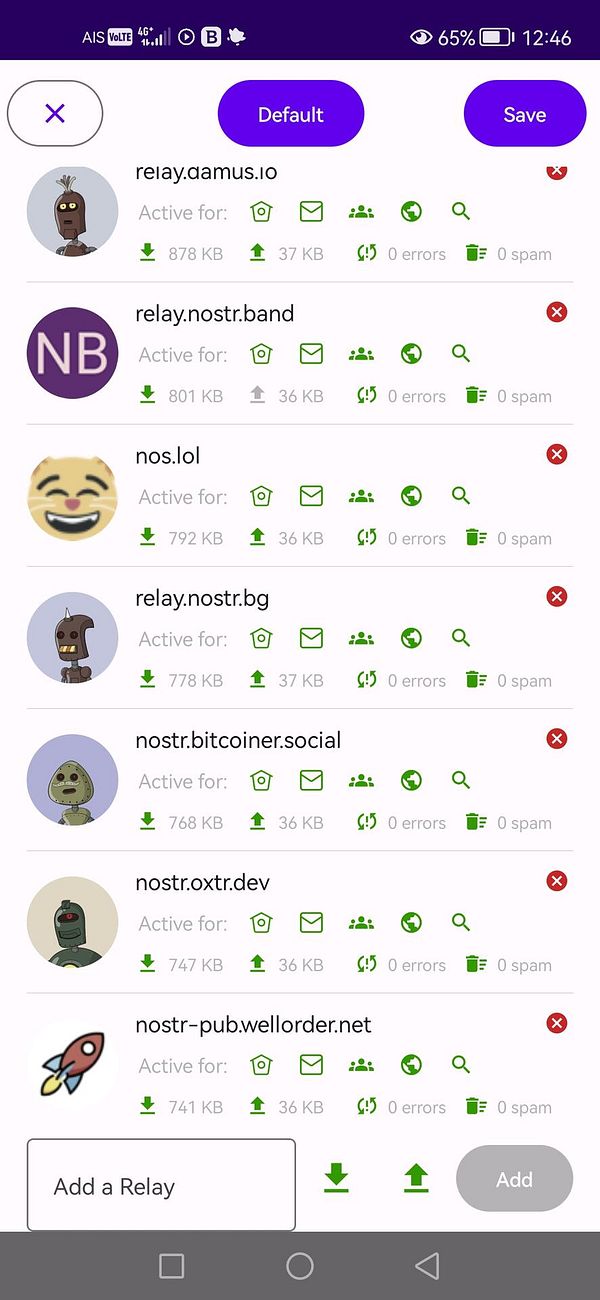Toggle public chats icon for relay.nostr.bg
Viewport: 600px width, 1300px height.
click(361, 638)
